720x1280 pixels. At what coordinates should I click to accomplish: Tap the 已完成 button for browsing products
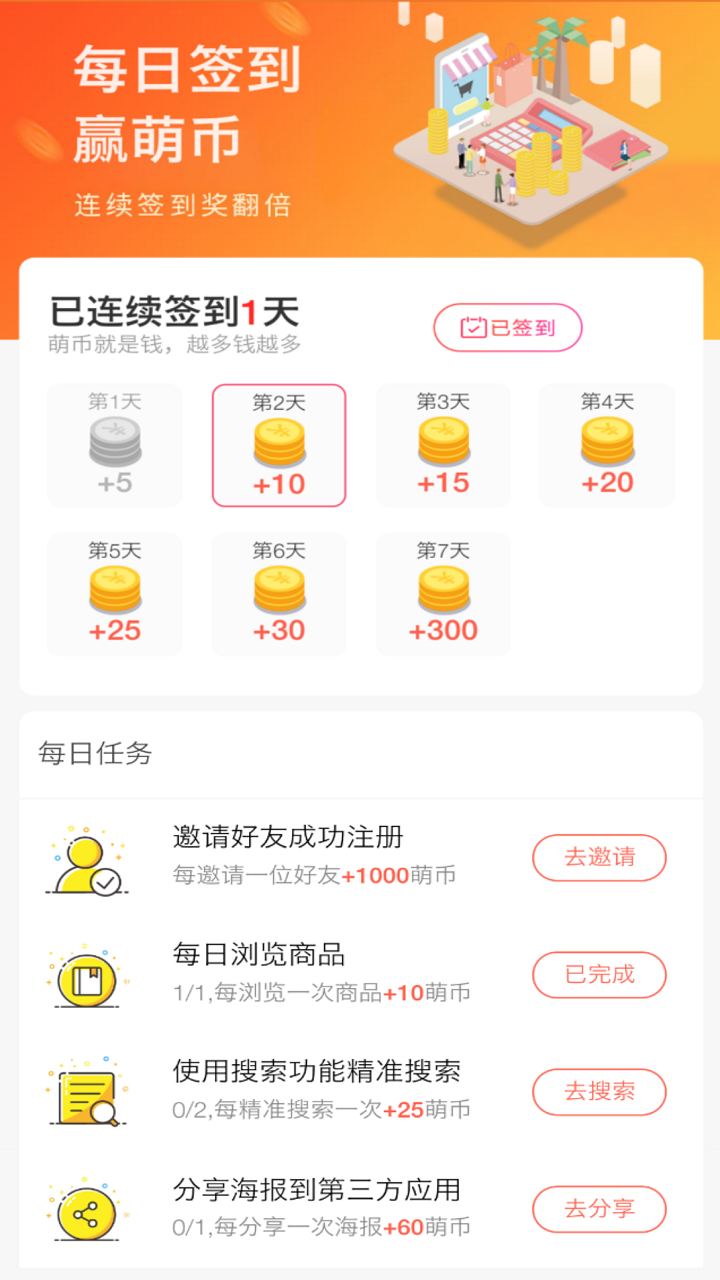[599, 974]
